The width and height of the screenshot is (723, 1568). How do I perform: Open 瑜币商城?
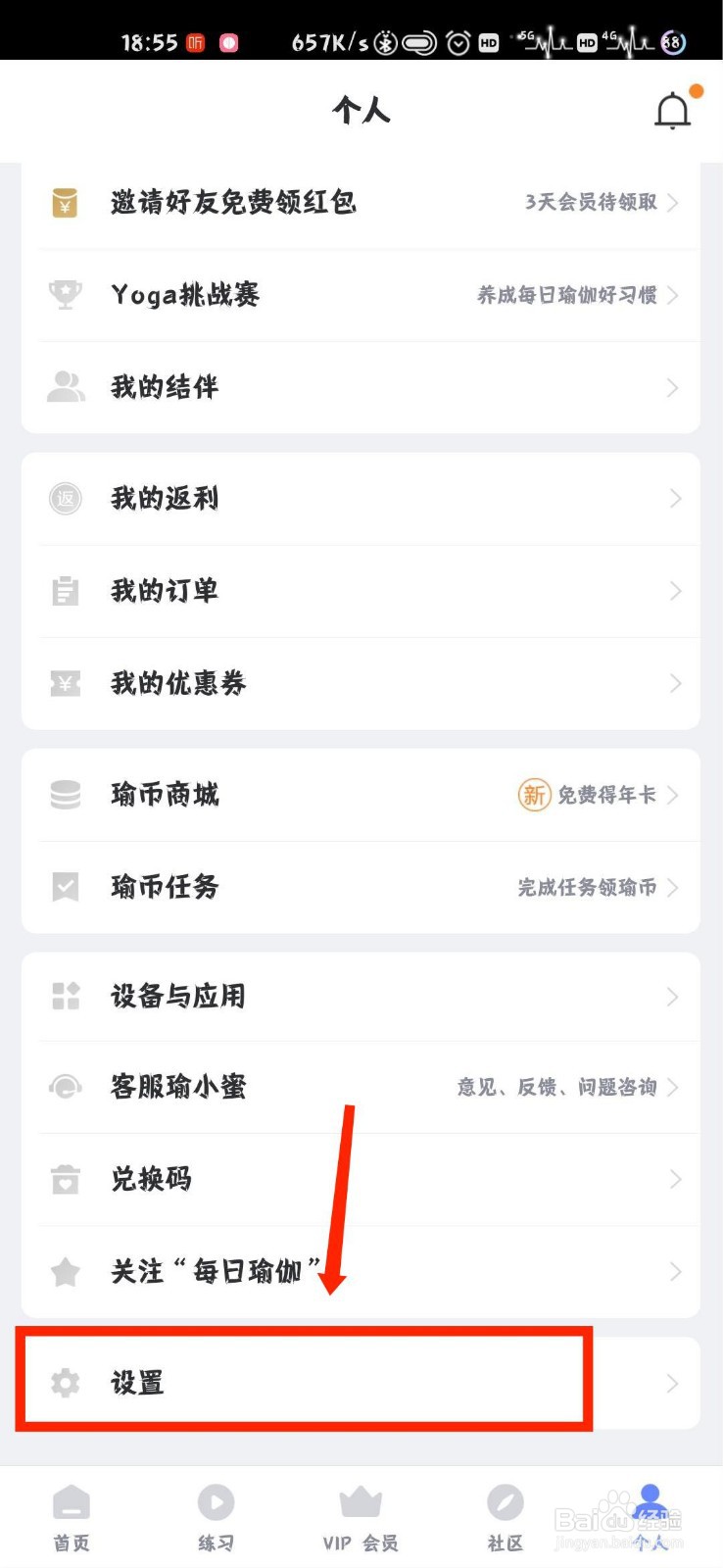tap(361, 795)
